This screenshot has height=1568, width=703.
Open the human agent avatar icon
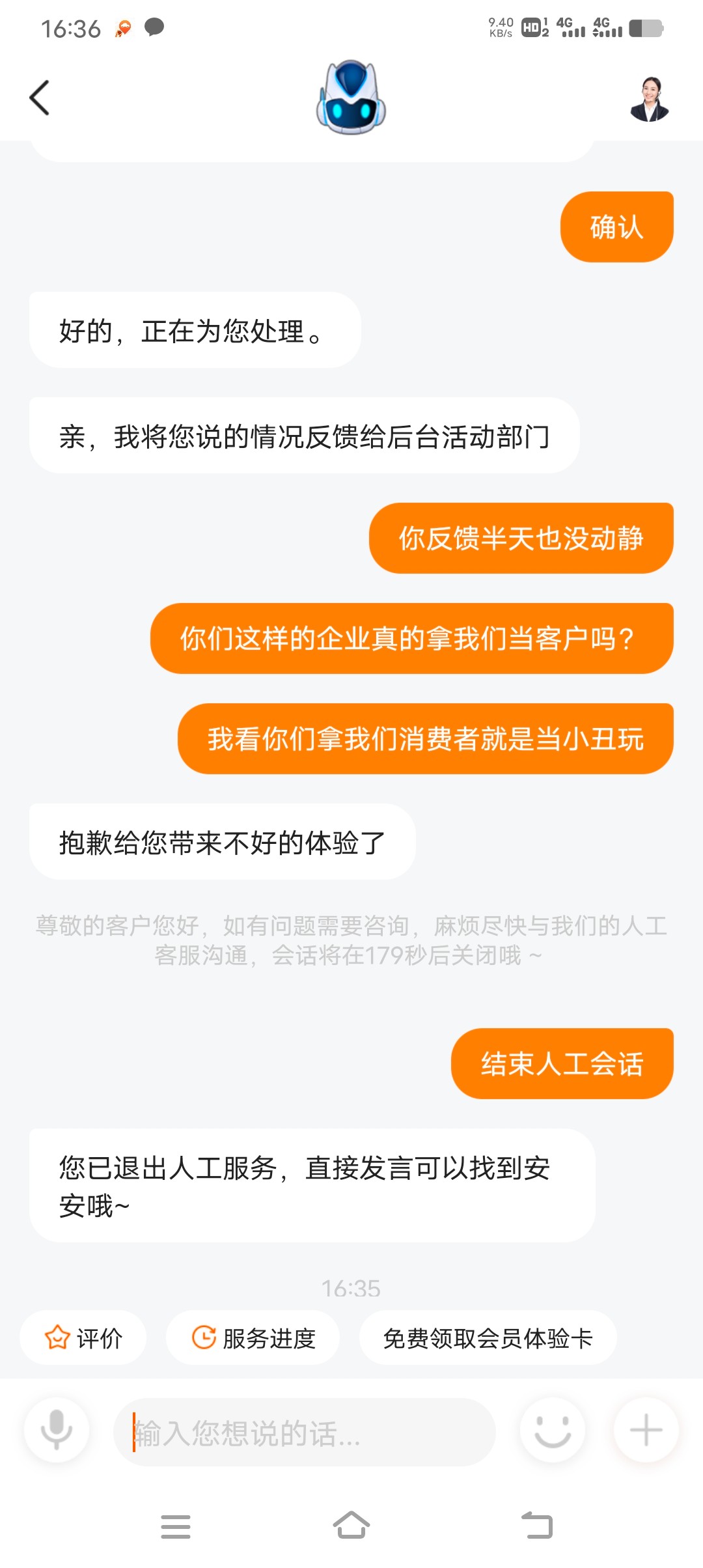pyautogui.click(x=649, y=98)
